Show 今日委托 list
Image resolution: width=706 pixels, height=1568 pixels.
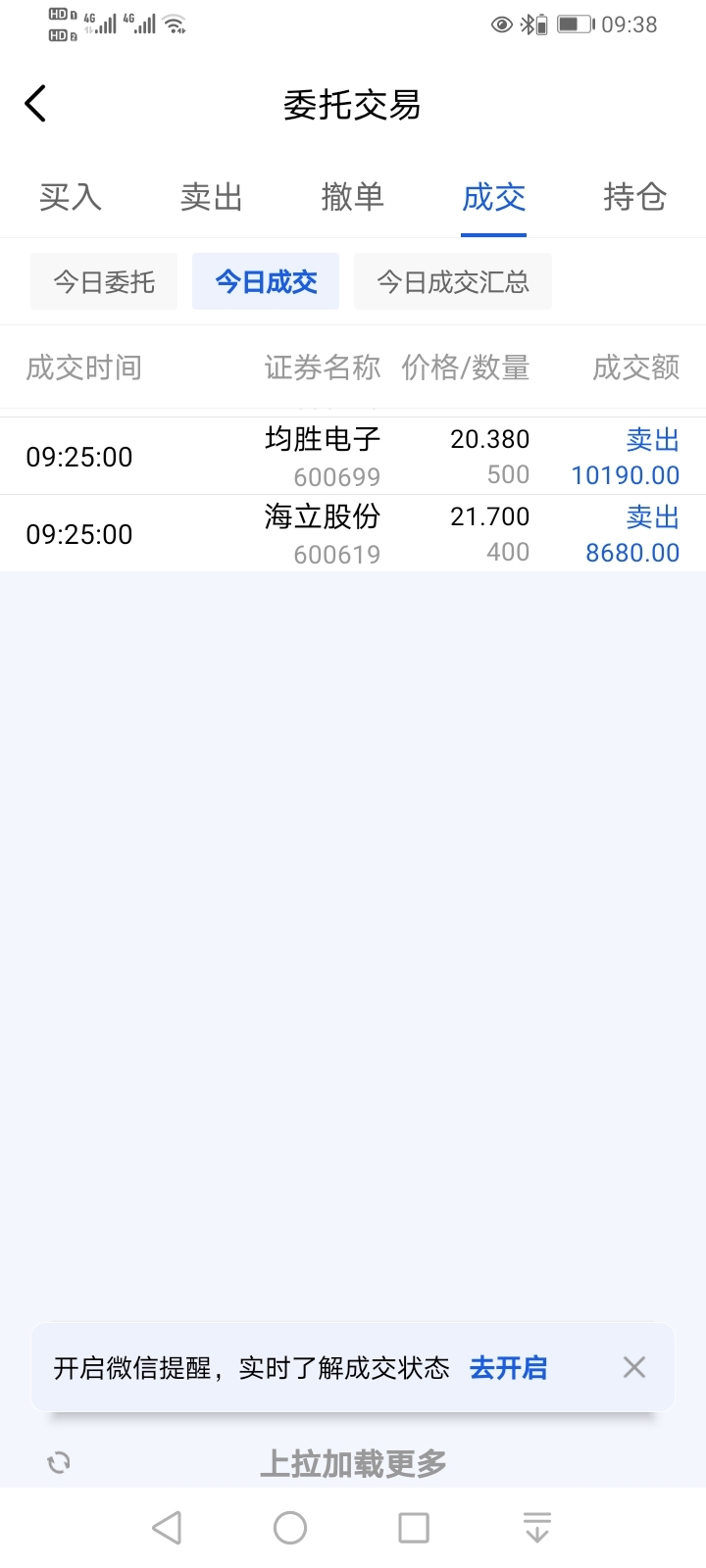point(104,282)
